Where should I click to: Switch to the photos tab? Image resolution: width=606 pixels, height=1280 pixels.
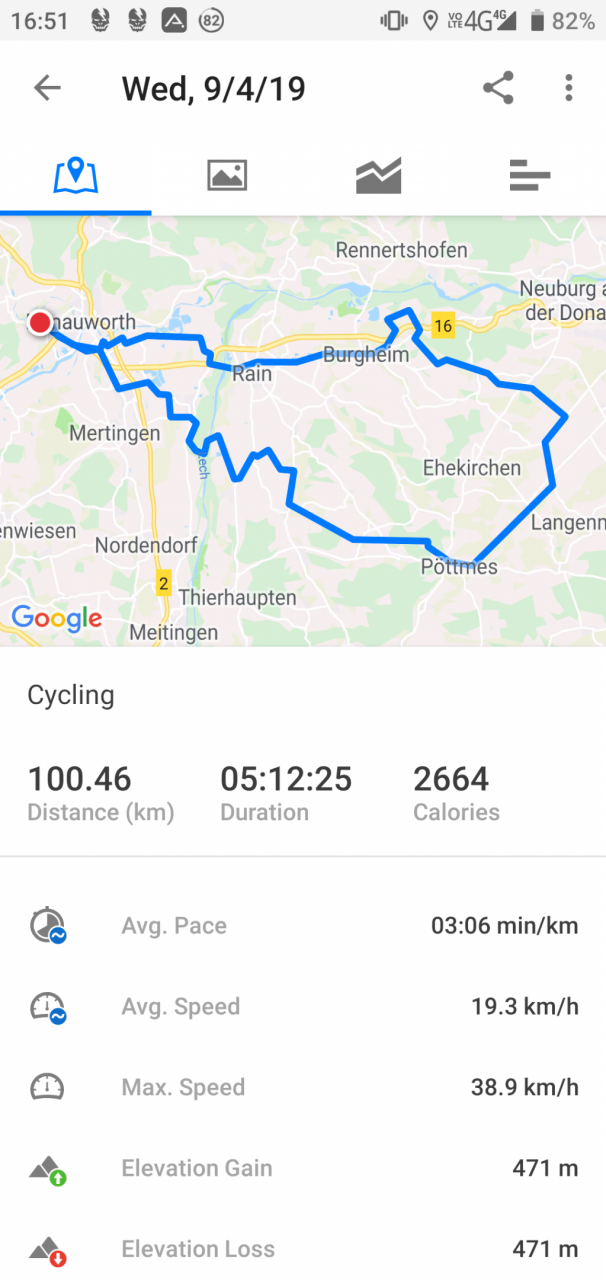pos(227,176)
